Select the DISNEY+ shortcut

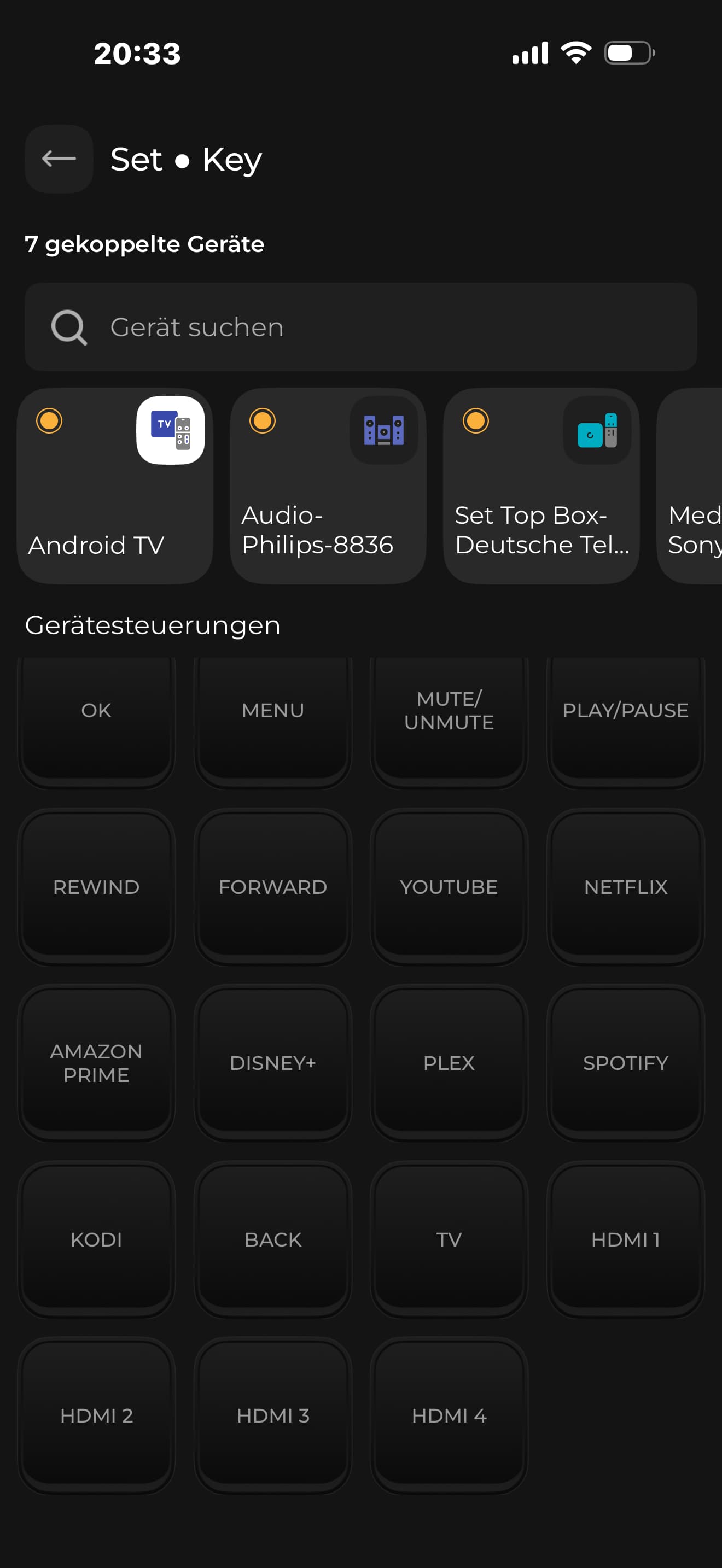(273, 1063)
